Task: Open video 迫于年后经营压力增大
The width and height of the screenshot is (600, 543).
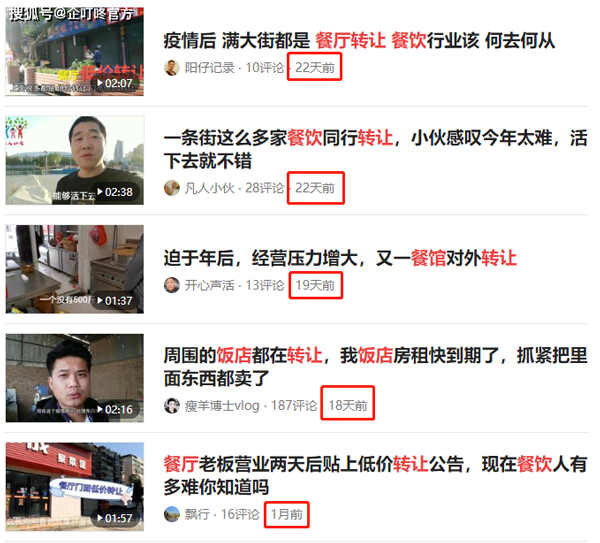Action: tap(340, 258)
